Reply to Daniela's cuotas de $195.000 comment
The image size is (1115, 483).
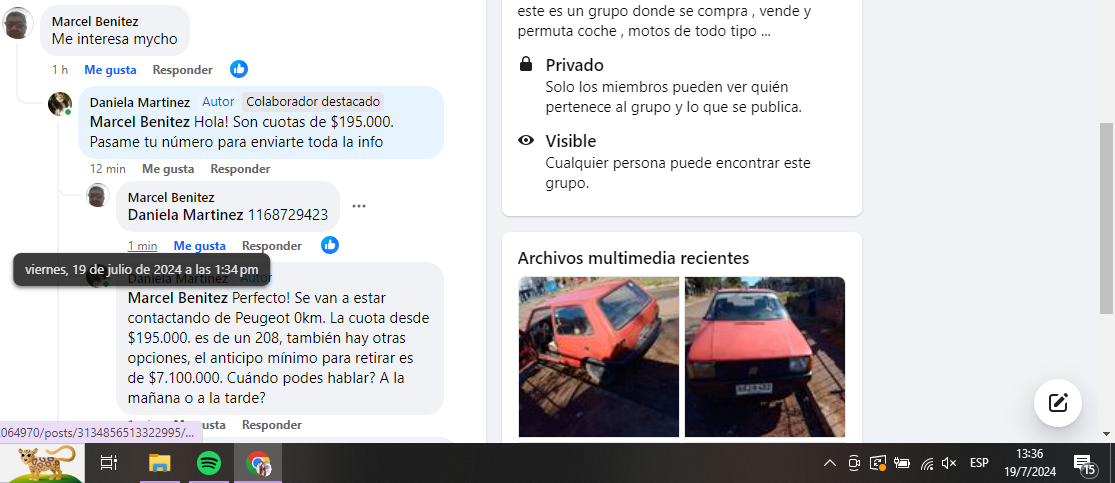tap(240, 169)
